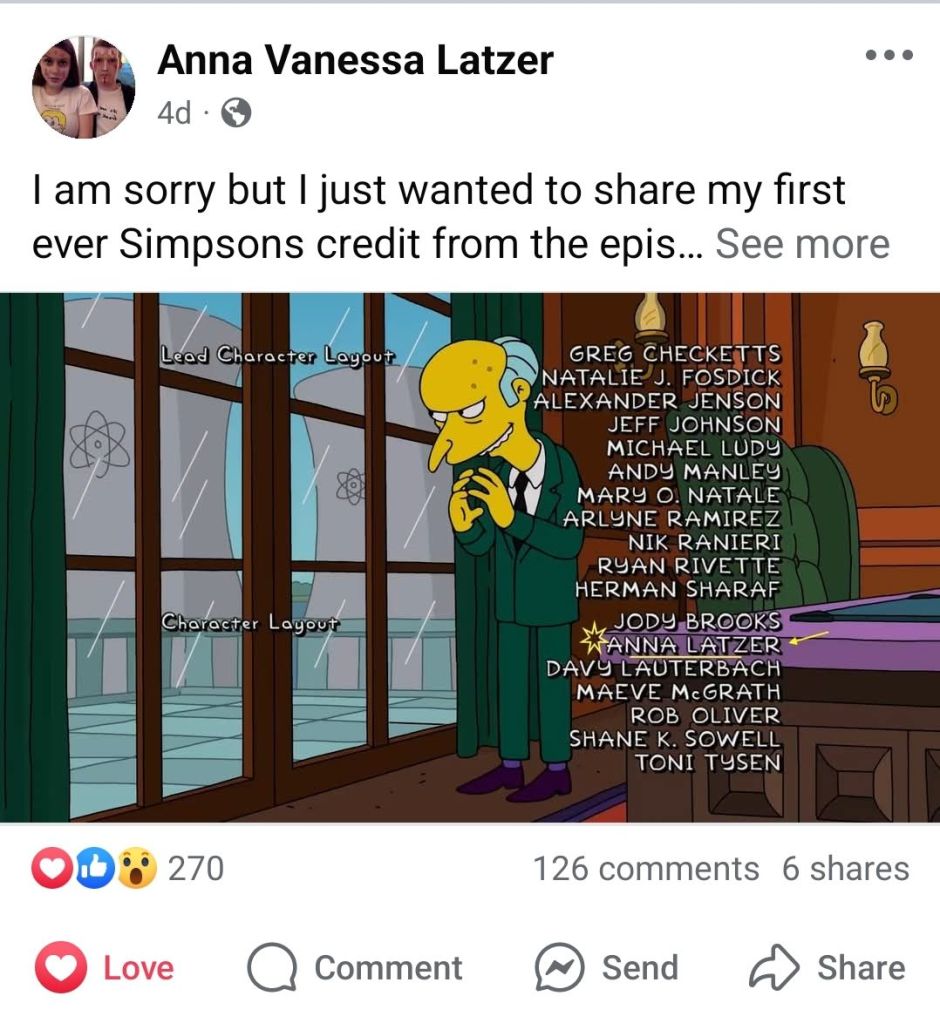Viewport: 940px width, 1023px height.
Task: Toggle the Love reaction on this post
Action: (x=105, y=967)
